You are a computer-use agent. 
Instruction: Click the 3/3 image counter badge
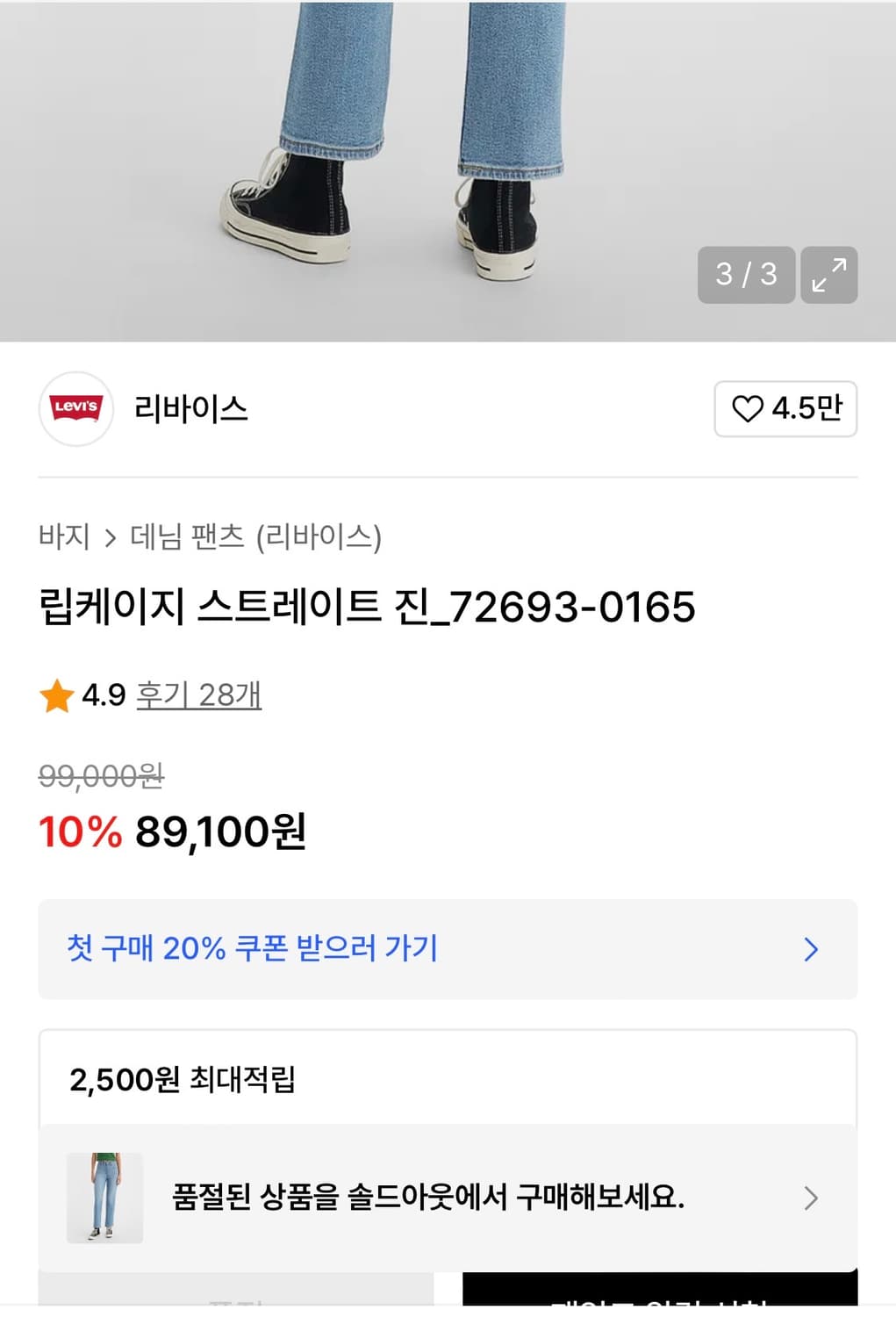pos(747,276)
